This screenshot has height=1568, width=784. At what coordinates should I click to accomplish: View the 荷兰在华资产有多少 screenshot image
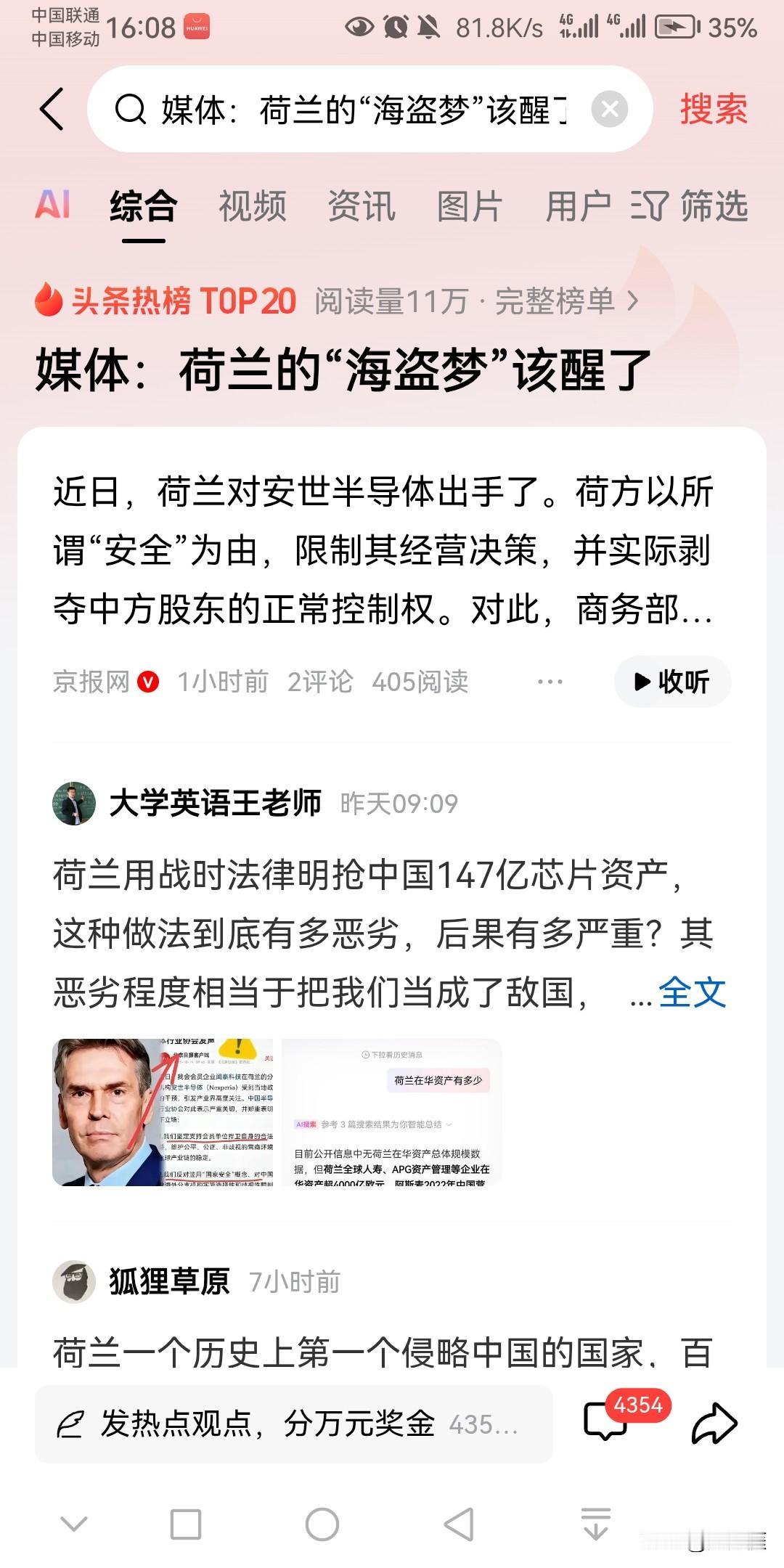[392, 1112]
